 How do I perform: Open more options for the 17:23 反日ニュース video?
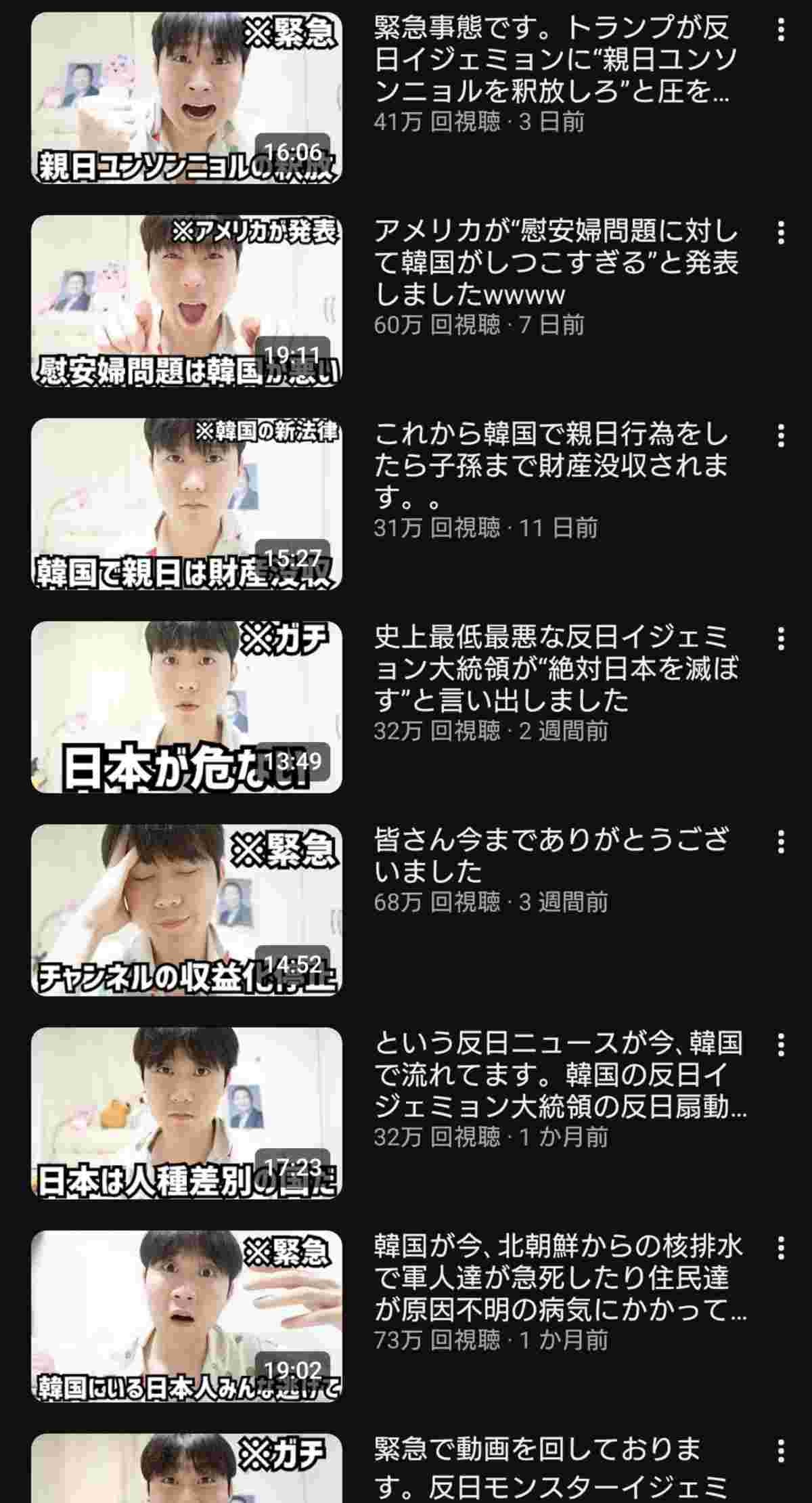[781, 1045]
